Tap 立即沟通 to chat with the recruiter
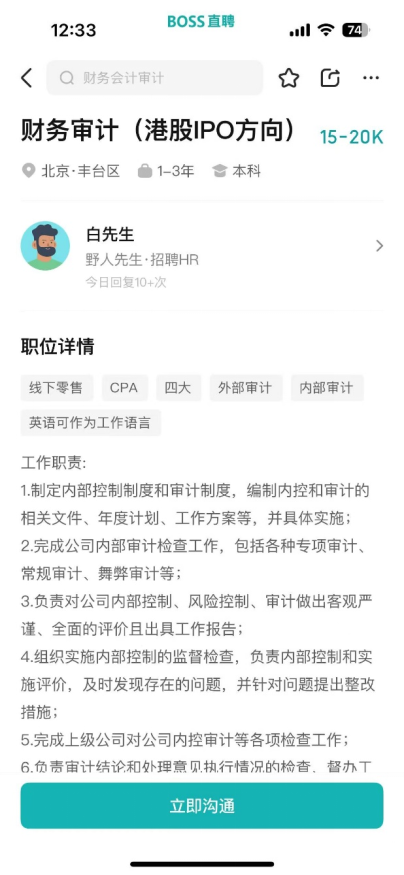Viewport: 404px width, 875px height. (202, 805)
